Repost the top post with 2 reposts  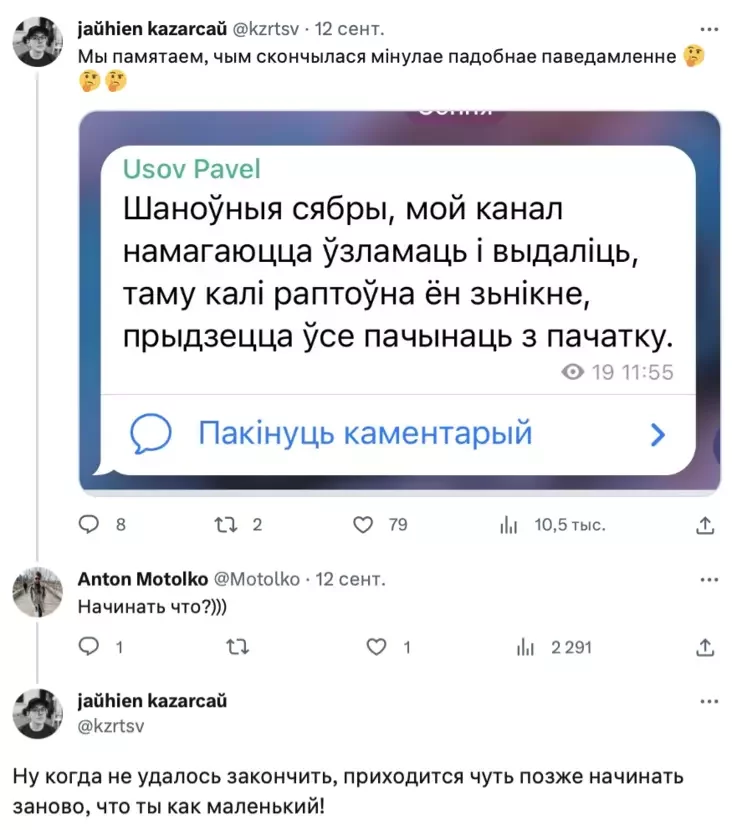225,524
